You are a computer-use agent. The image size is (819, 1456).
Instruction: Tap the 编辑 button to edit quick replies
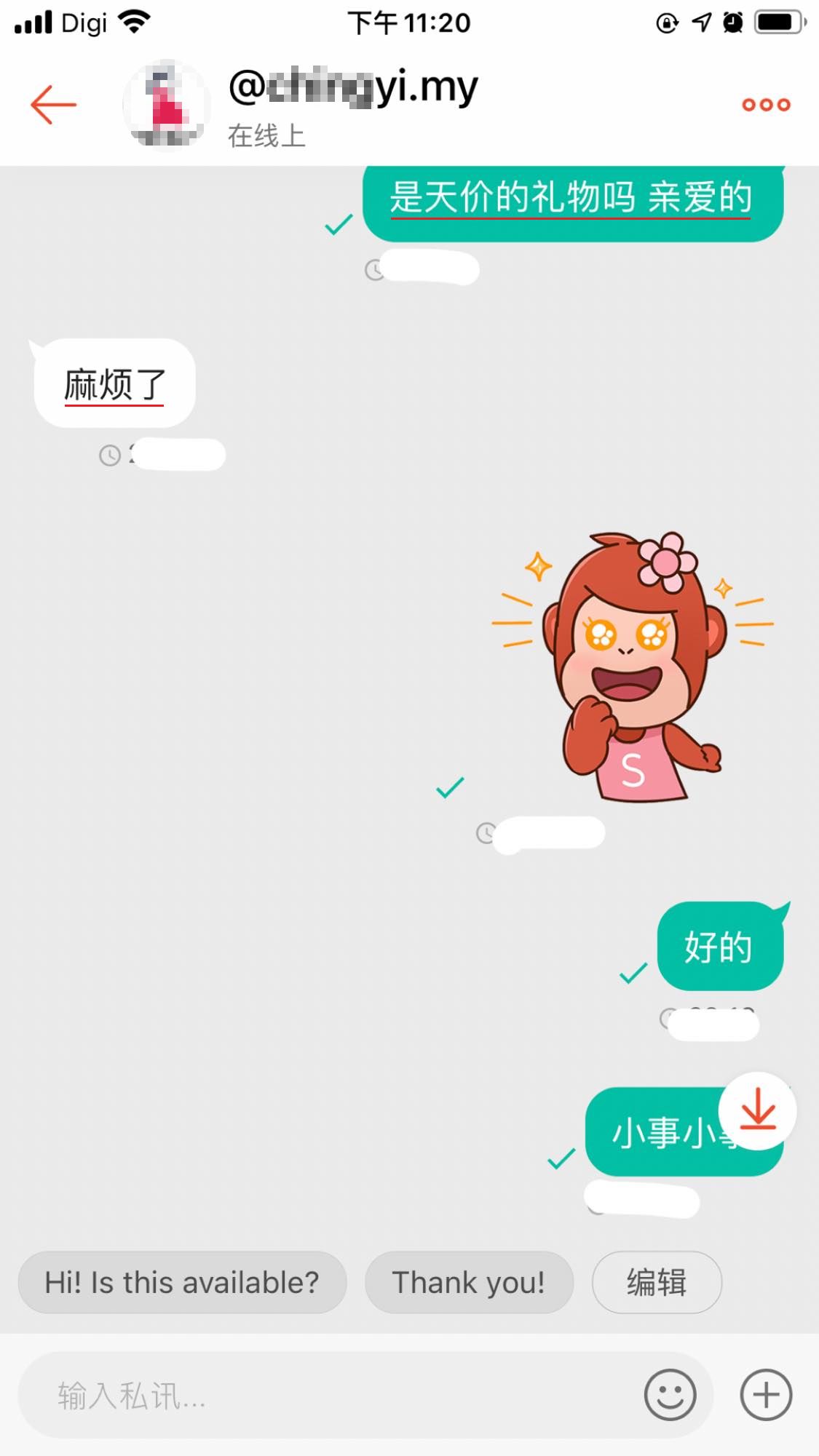pos(657,1282)
